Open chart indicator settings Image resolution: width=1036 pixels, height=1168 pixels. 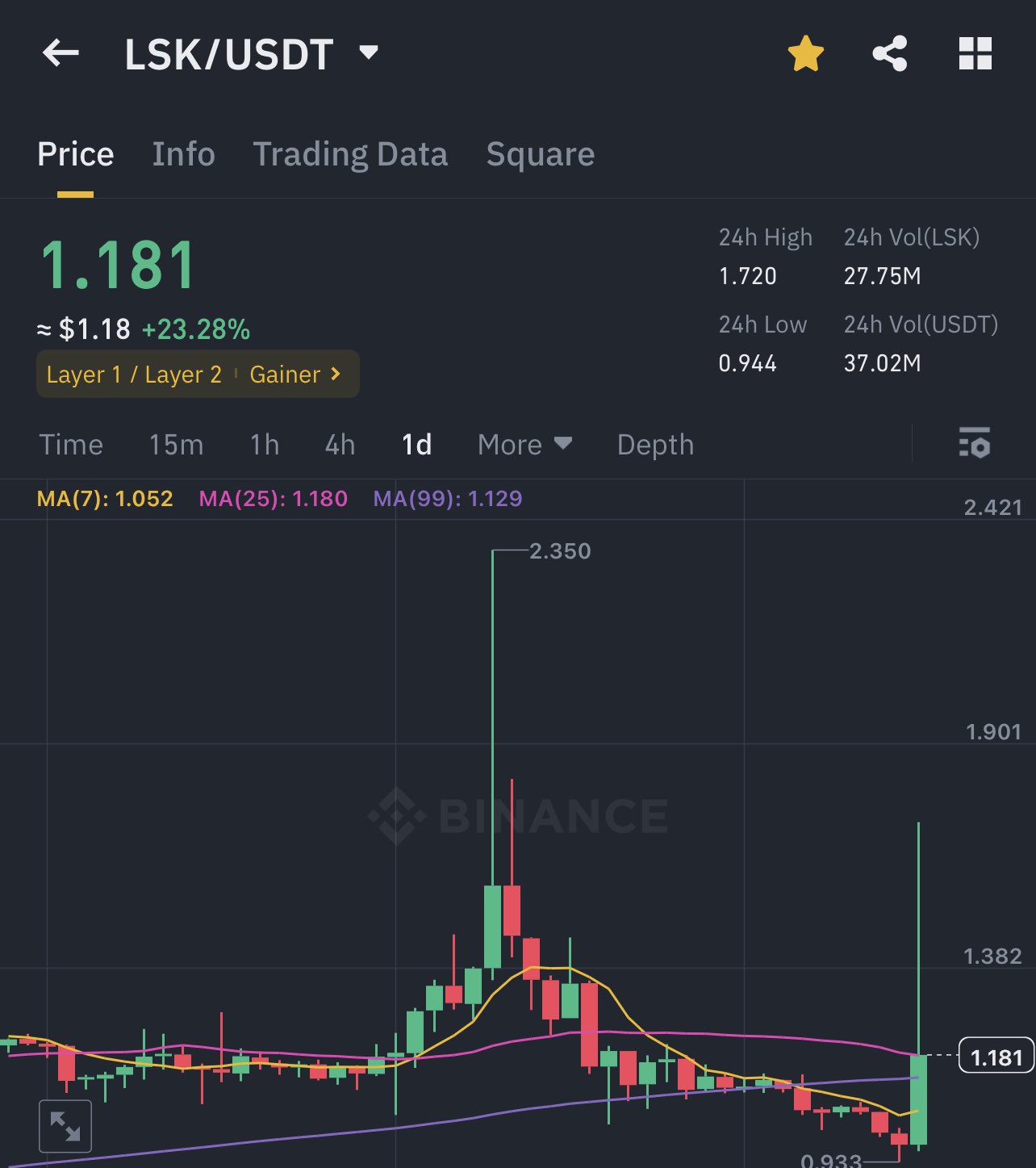pos(974,443)
